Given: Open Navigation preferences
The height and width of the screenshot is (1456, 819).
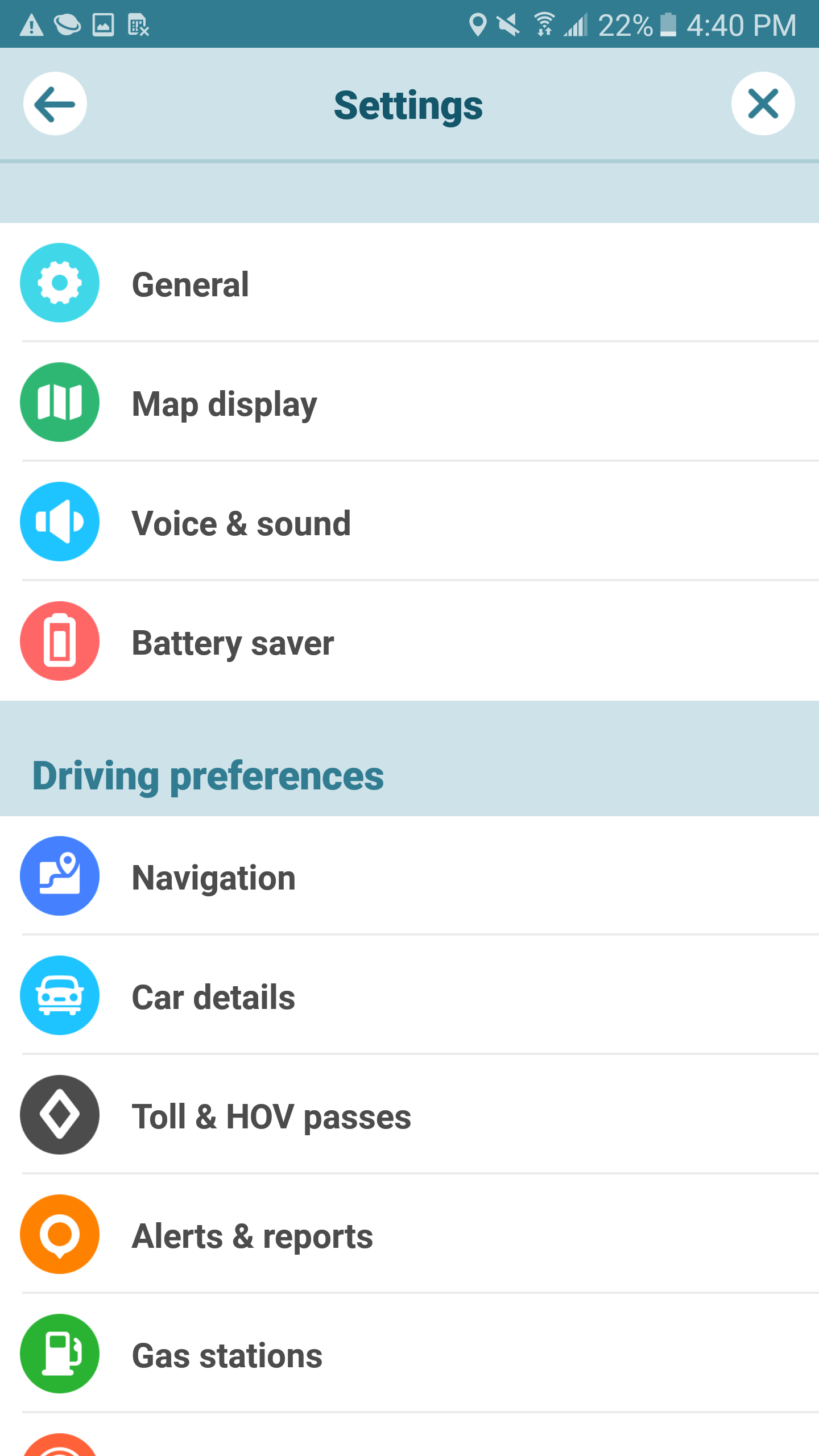Looking at the screenshot, I should [x=214, y=877].
